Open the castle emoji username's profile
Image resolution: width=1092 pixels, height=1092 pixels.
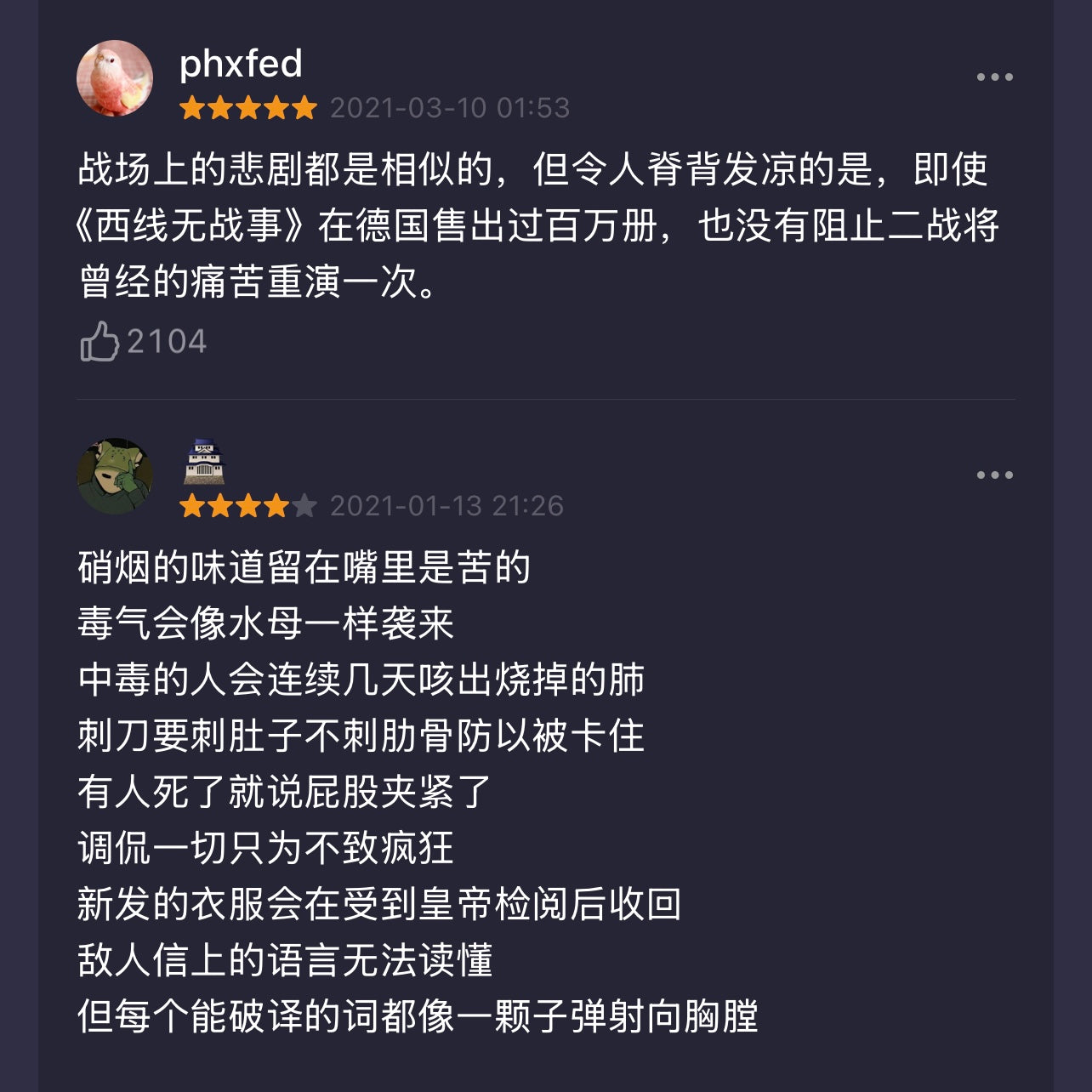pos(204,463)
